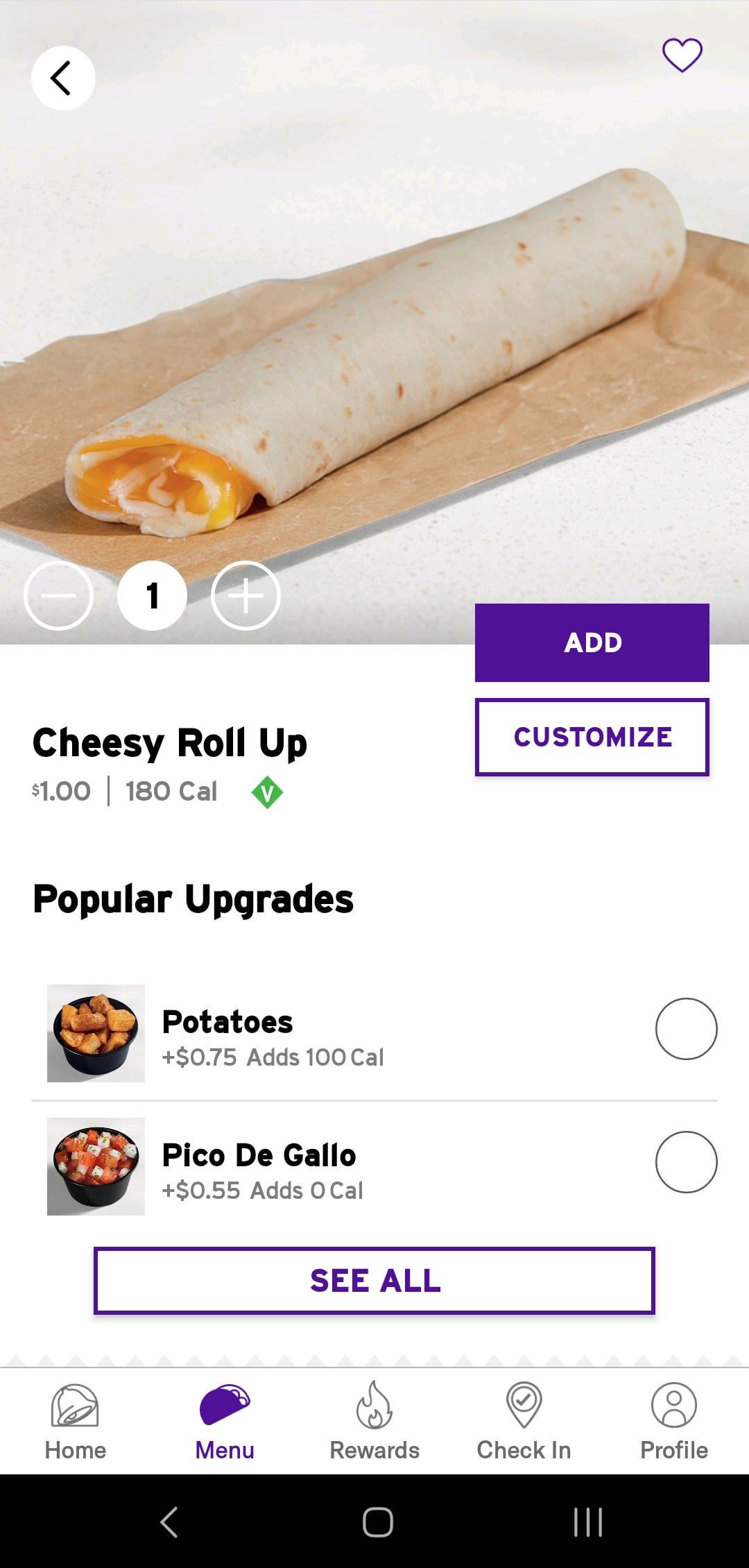Open the system recent apps view
This screenshot has width=749, height=1568.
587,1522
